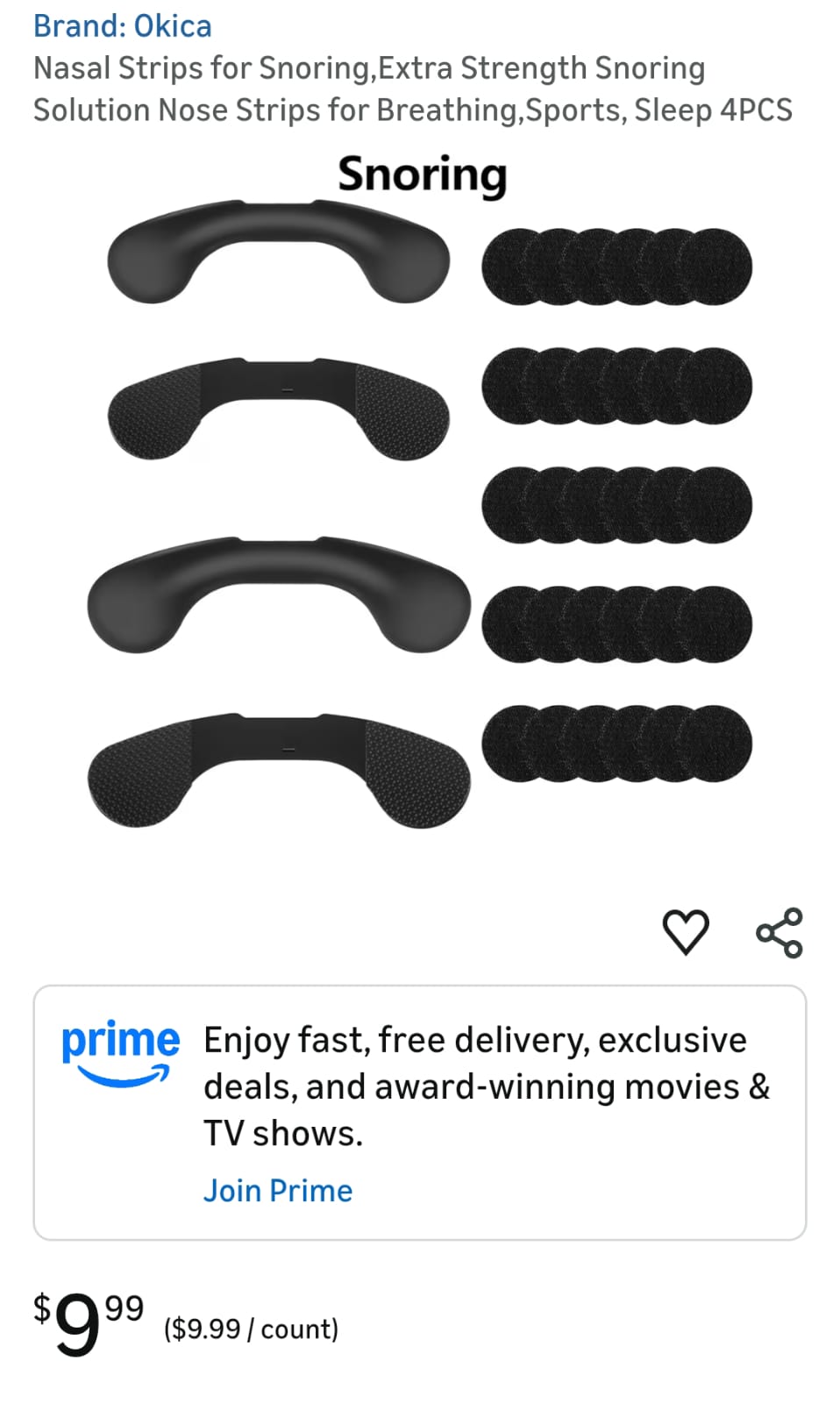Open the Okica brand page link
This screenshot has height=1403, width=840.
tap(123, 25)
